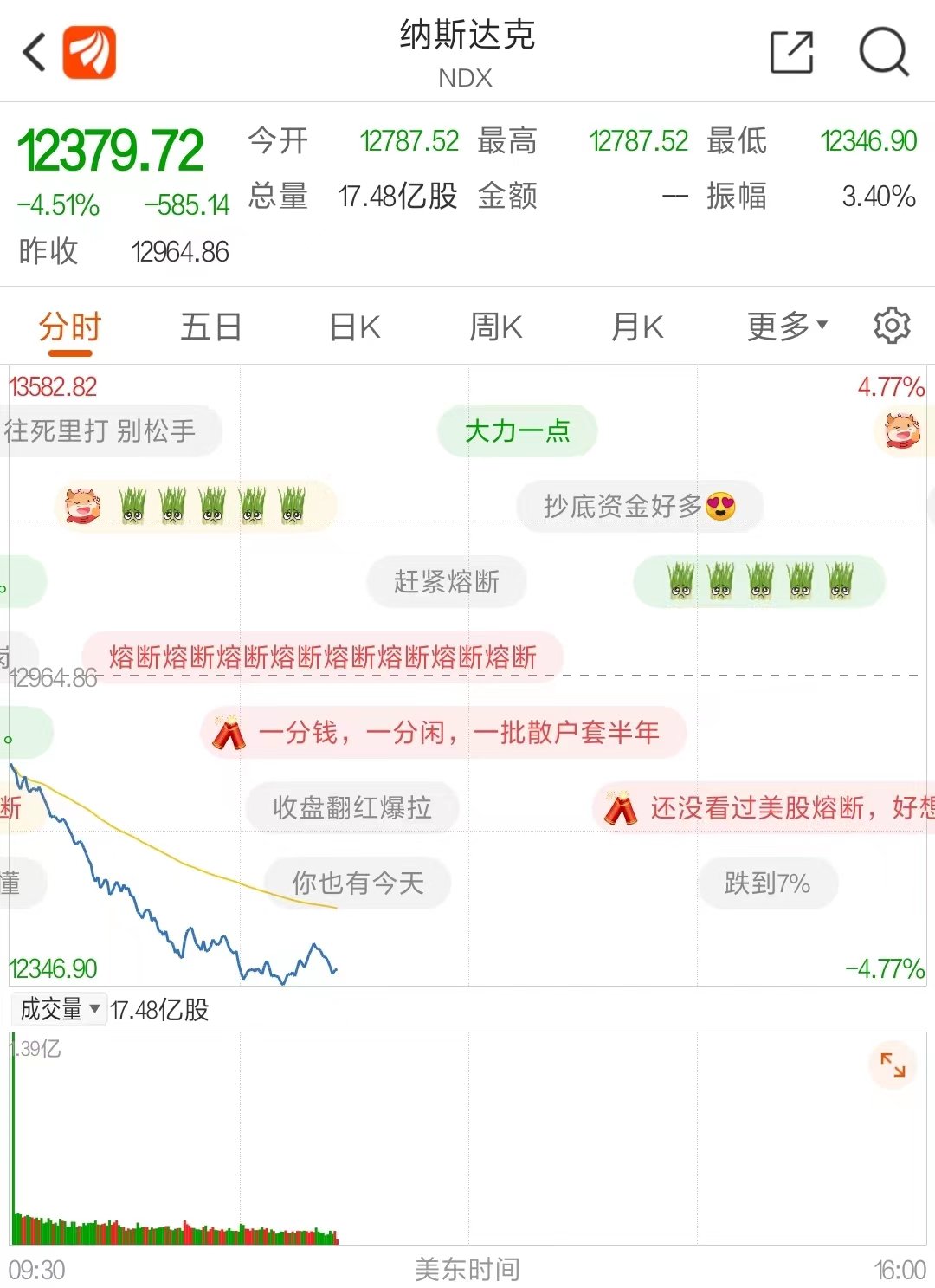Expand the 更多 chart options dropdown

(x=787, y=327)
